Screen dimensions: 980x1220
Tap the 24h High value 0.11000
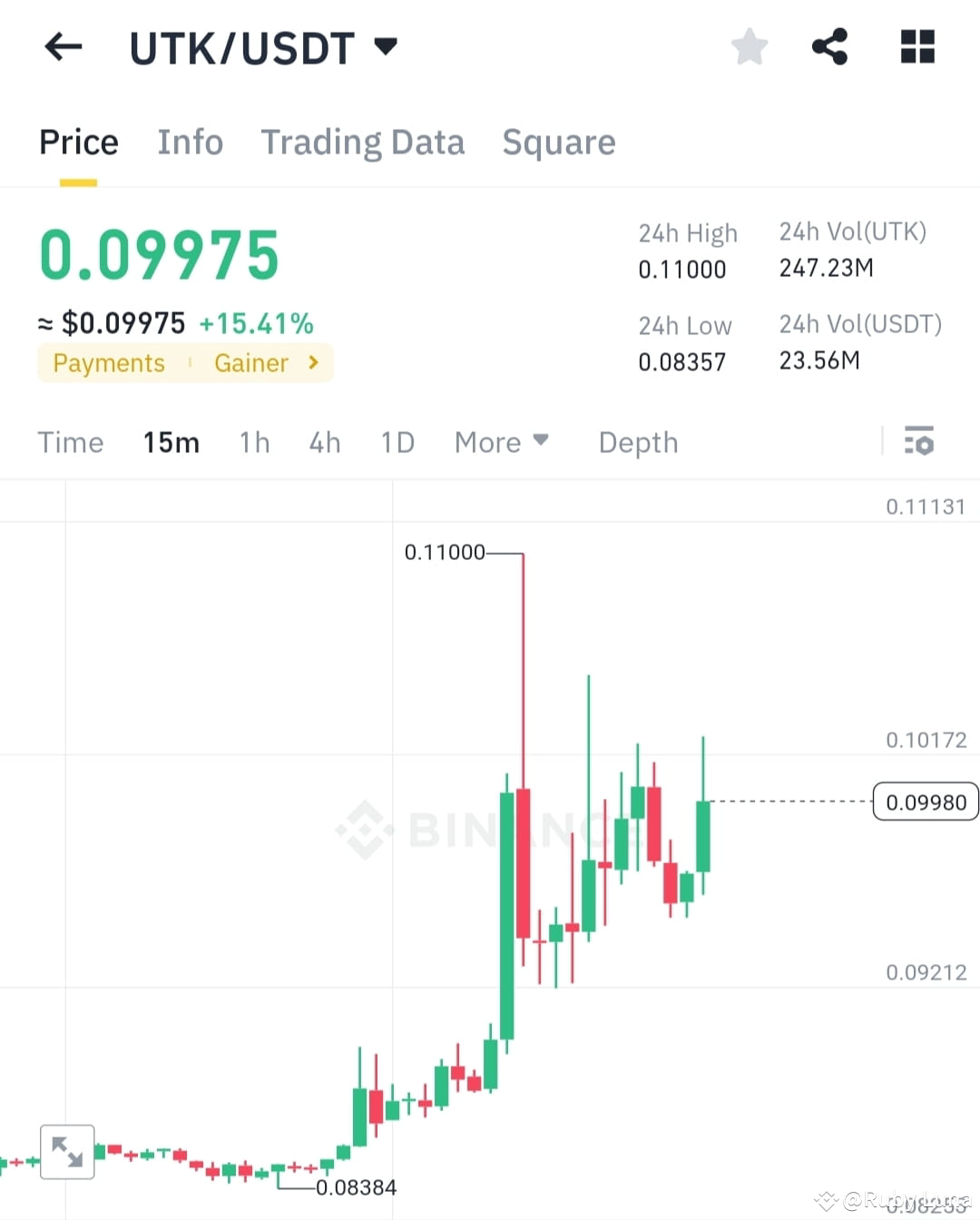pyautogui.click(x=681, y=269)
